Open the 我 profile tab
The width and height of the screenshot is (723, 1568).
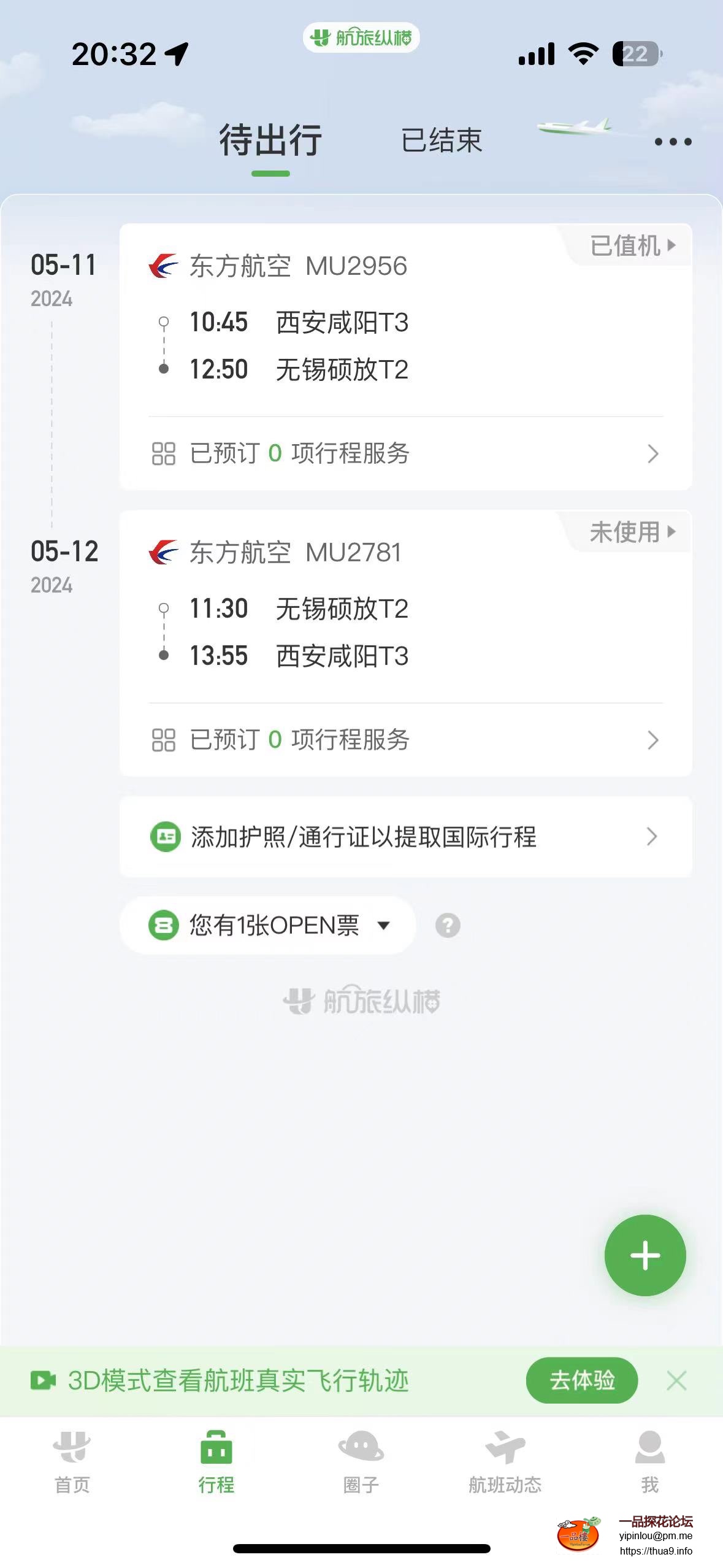point(649,1462)
